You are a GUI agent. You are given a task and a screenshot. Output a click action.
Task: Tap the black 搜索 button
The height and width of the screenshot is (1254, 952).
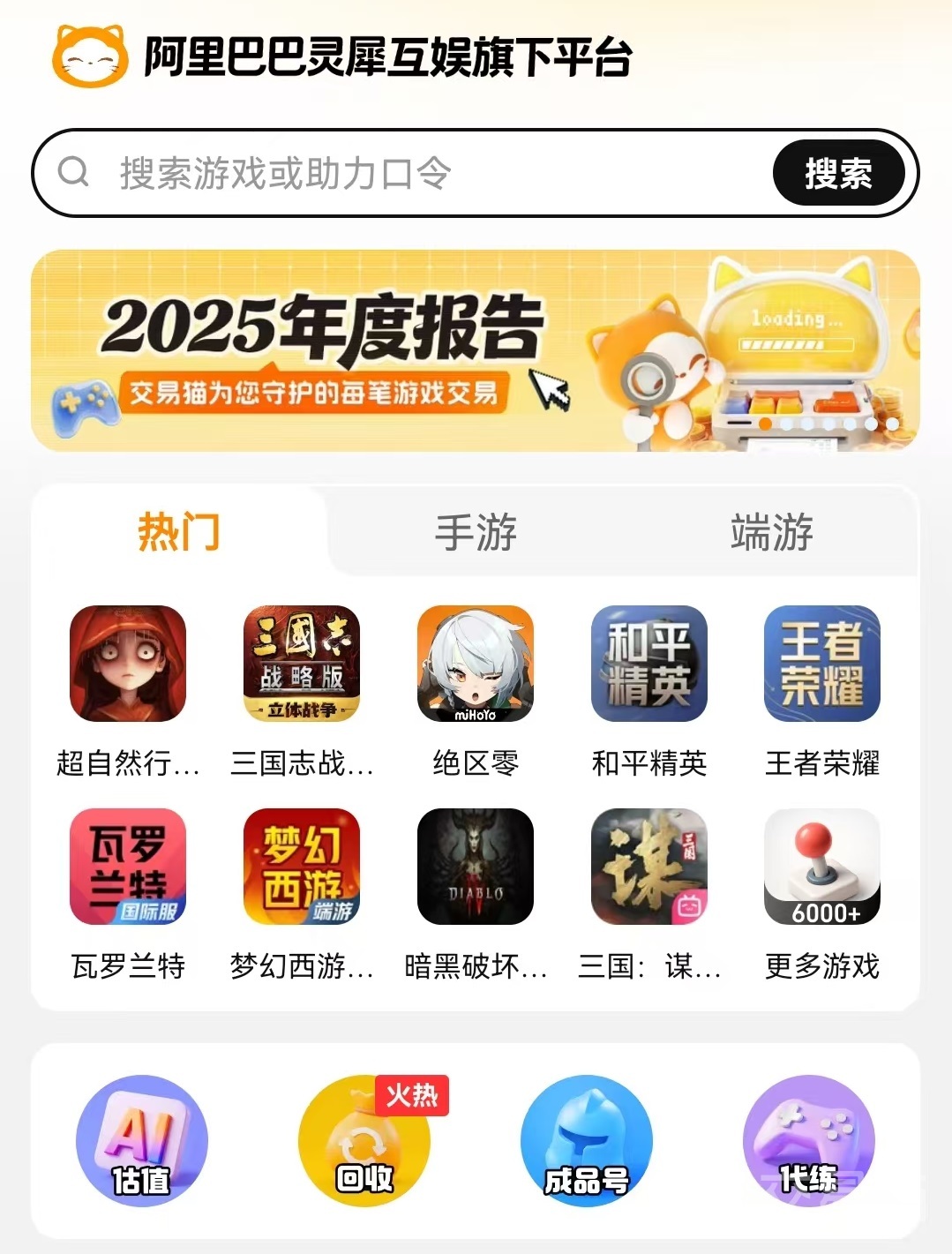click(838, 173)
